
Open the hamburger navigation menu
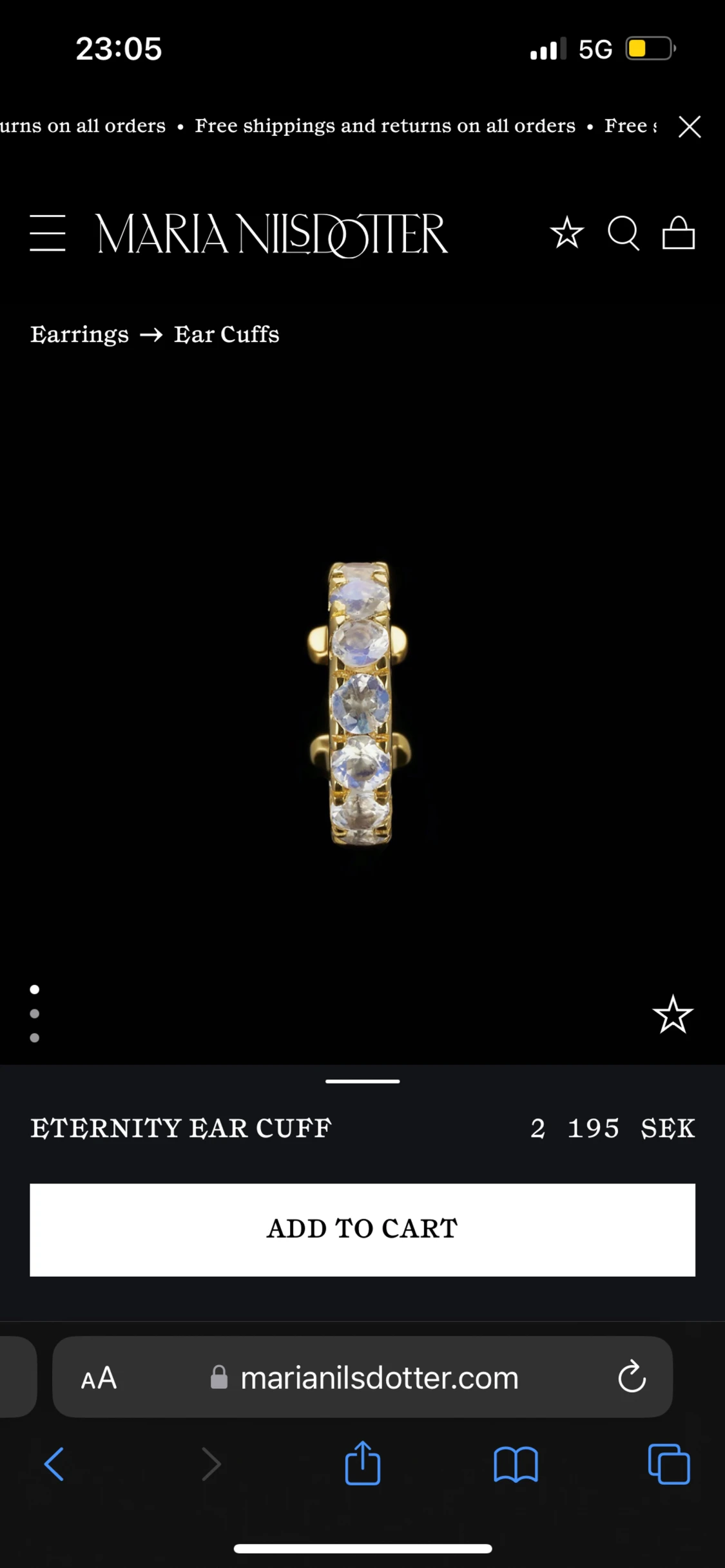tap(48, 234)
